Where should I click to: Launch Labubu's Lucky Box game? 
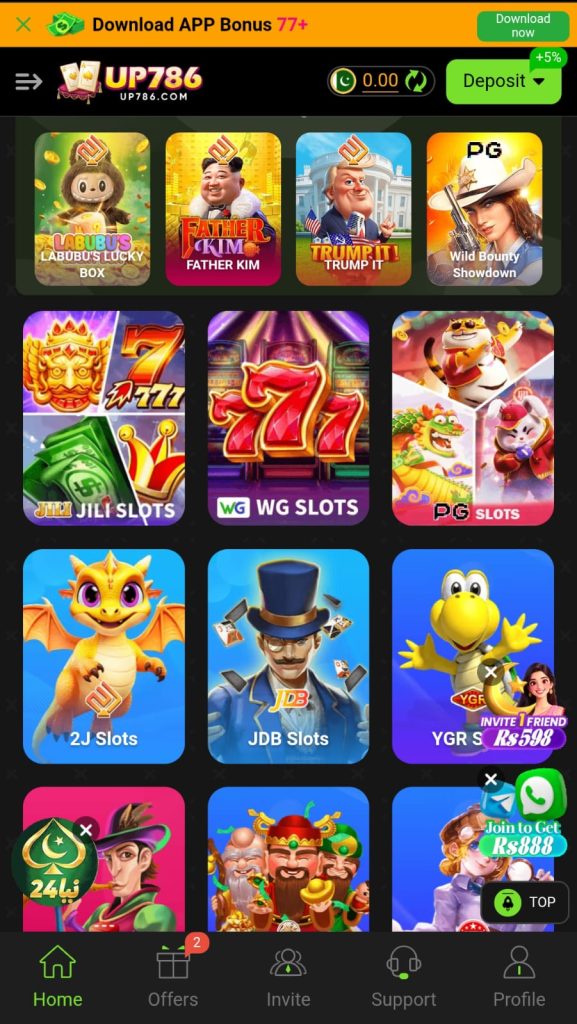tap(92, 209)
